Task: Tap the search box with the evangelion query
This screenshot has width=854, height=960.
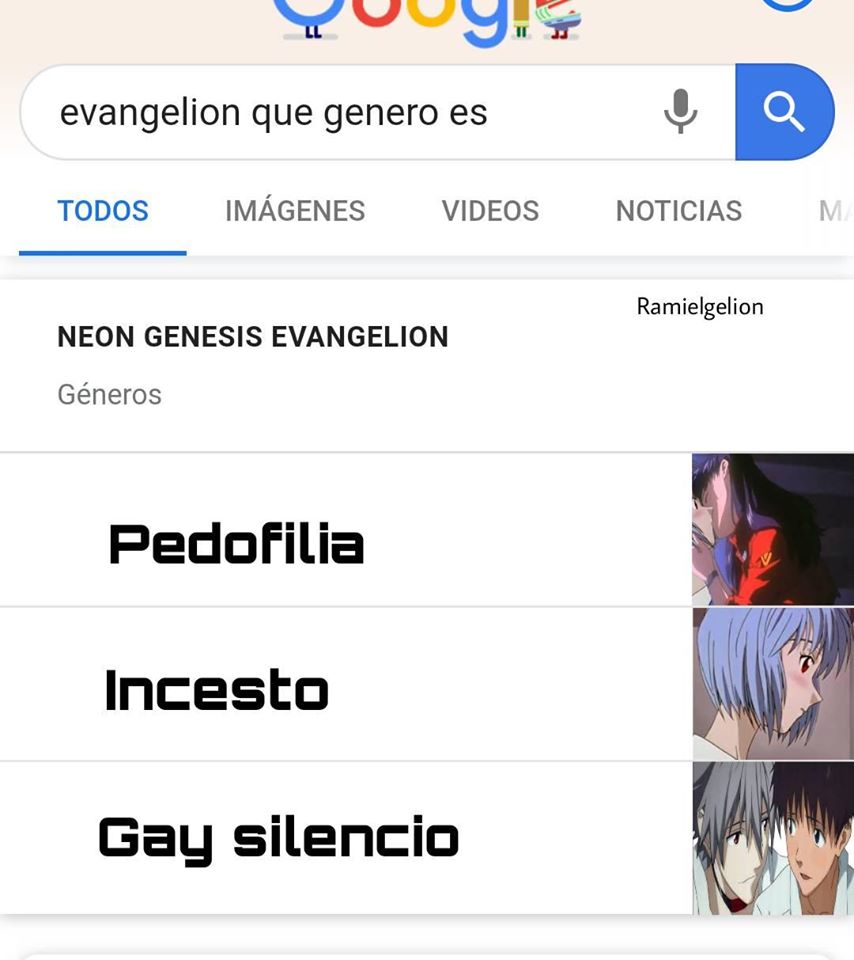Action: pyautogui.click(x=330, y=113)
